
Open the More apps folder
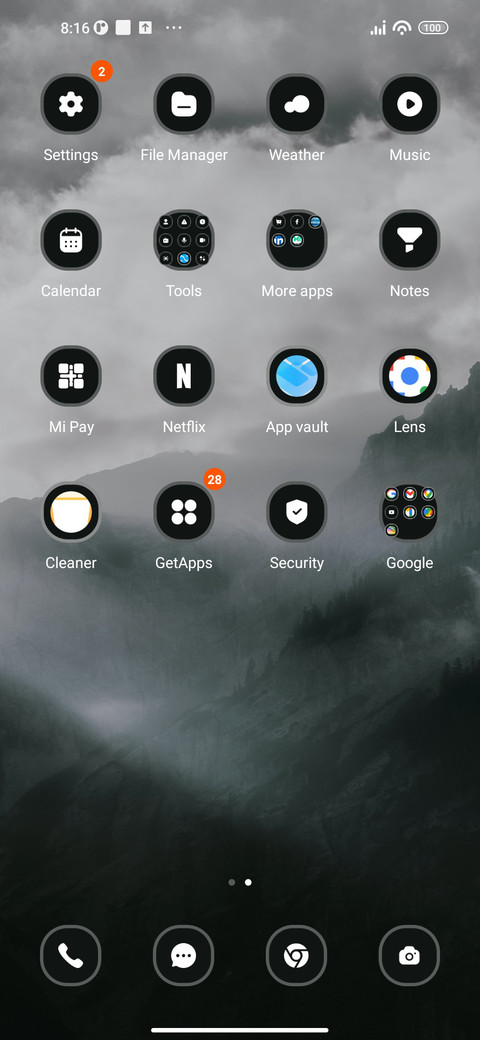click(x=296, y=240)
